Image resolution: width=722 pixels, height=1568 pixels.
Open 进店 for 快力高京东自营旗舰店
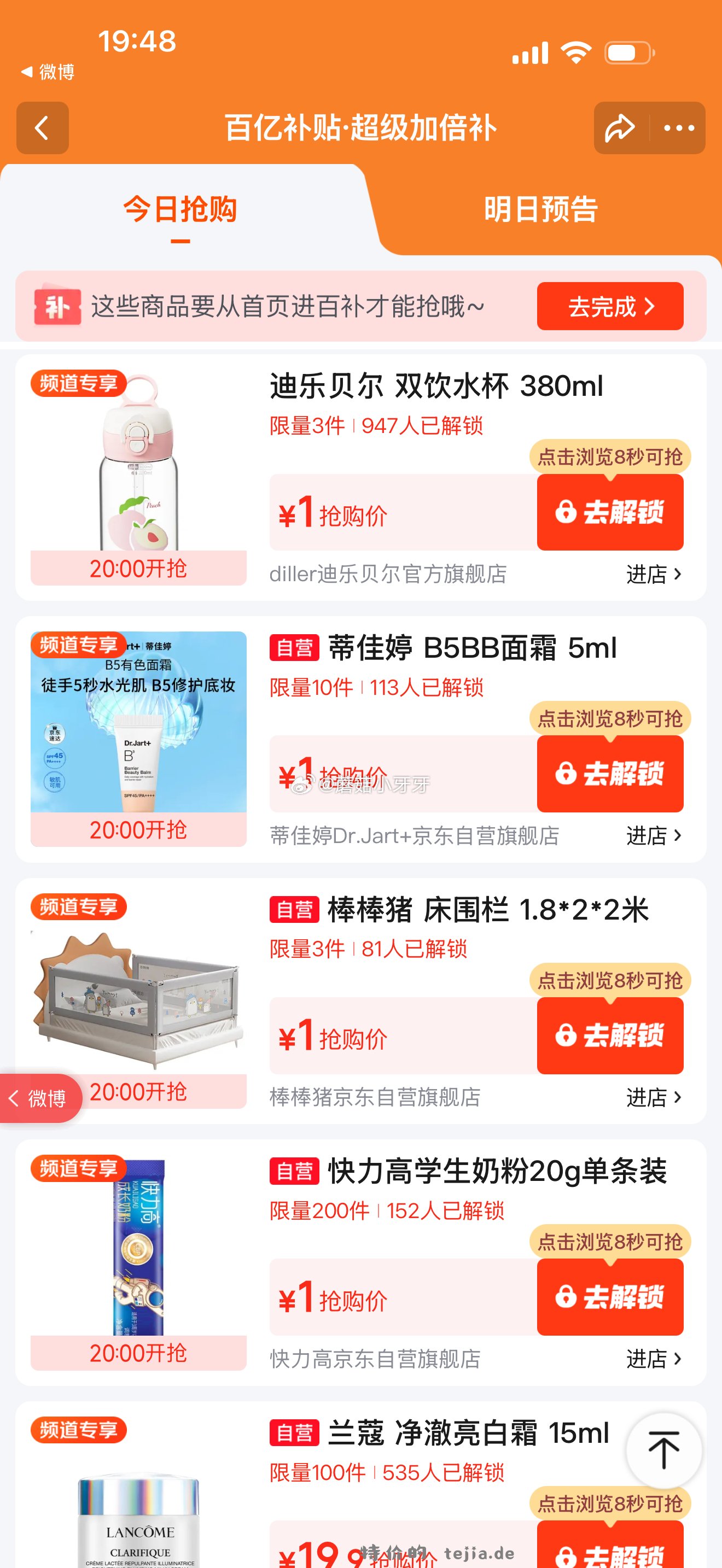pos(653,1356)
